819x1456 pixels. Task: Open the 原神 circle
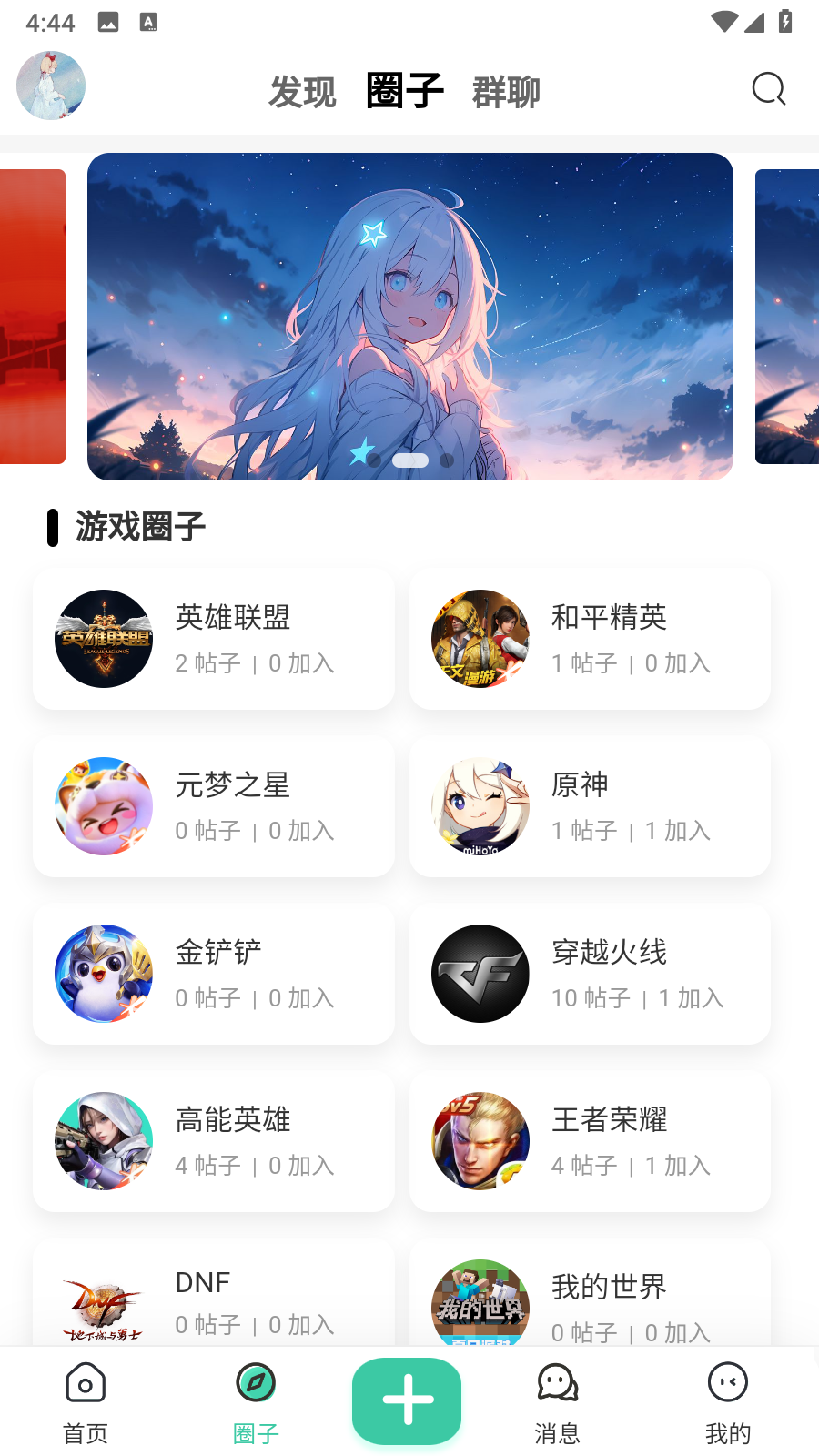pyautogui.click(x=590, y=806)
